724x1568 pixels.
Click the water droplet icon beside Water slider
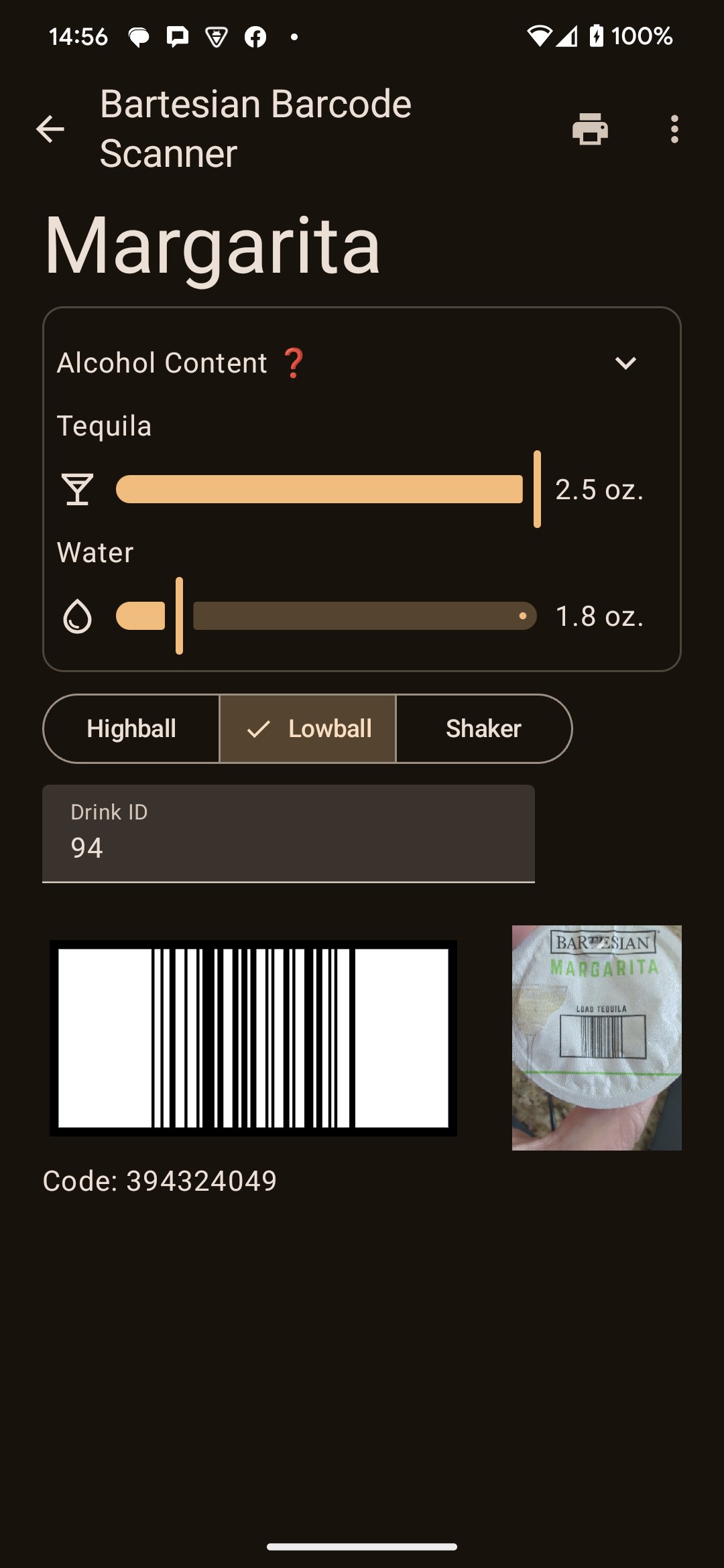(x=77, y=616)
